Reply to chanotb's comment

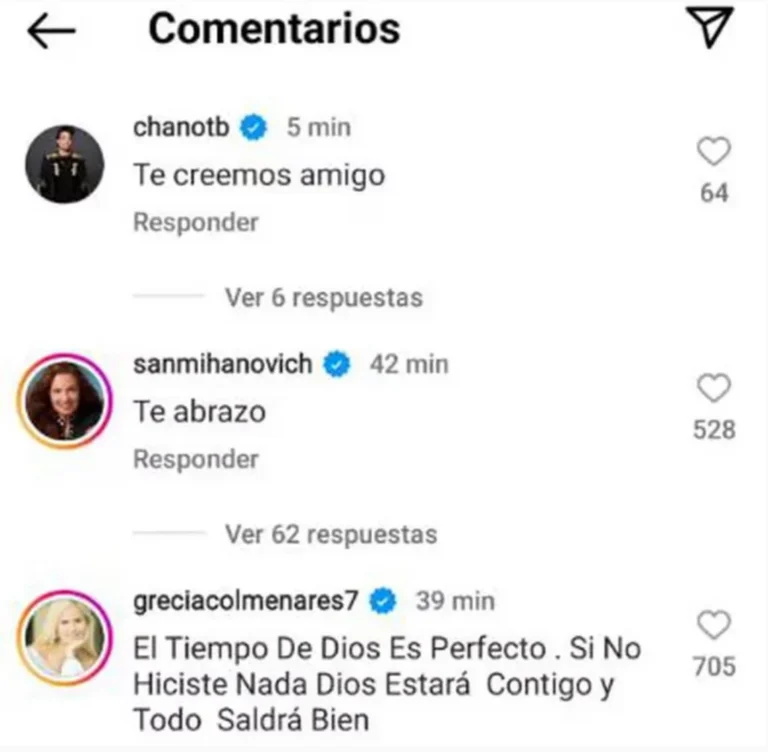tap(195, 222)
